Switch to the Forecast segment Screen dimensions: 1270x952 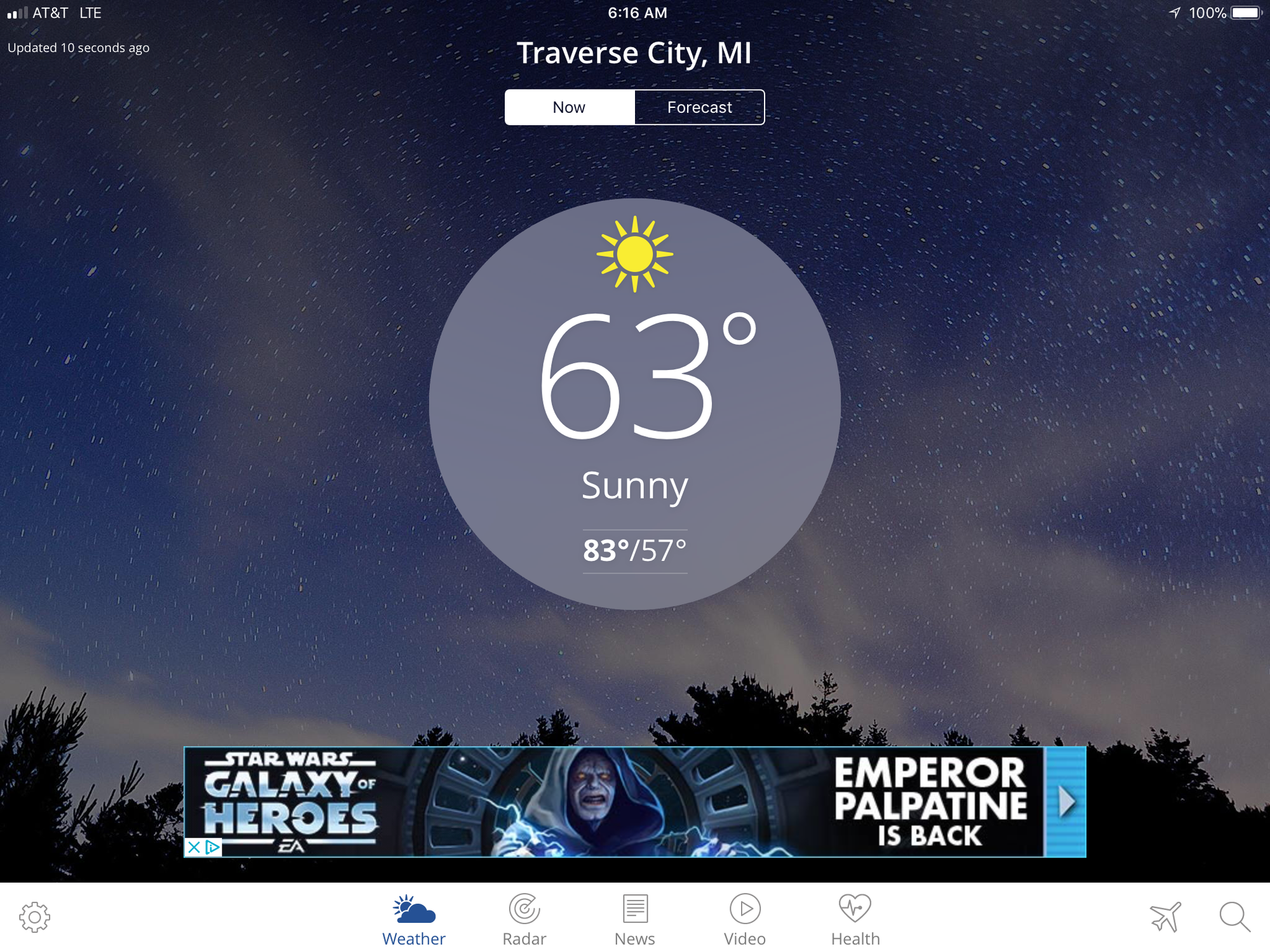coord(699,107)
